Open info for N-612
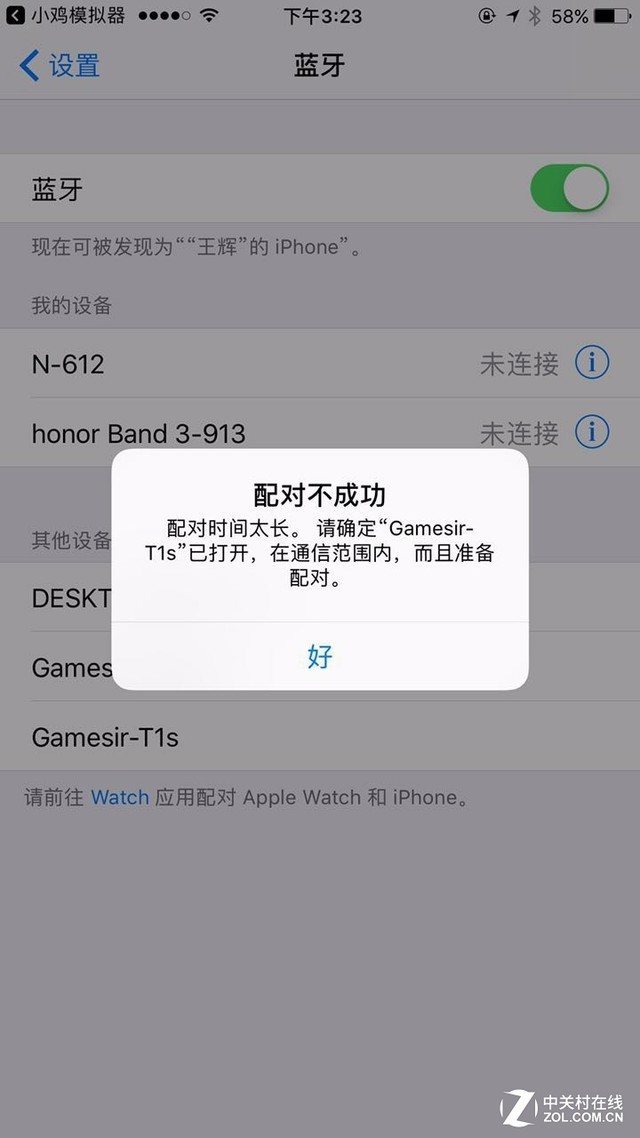Screen dimensions: 640x1138 (x=592, y=363)
